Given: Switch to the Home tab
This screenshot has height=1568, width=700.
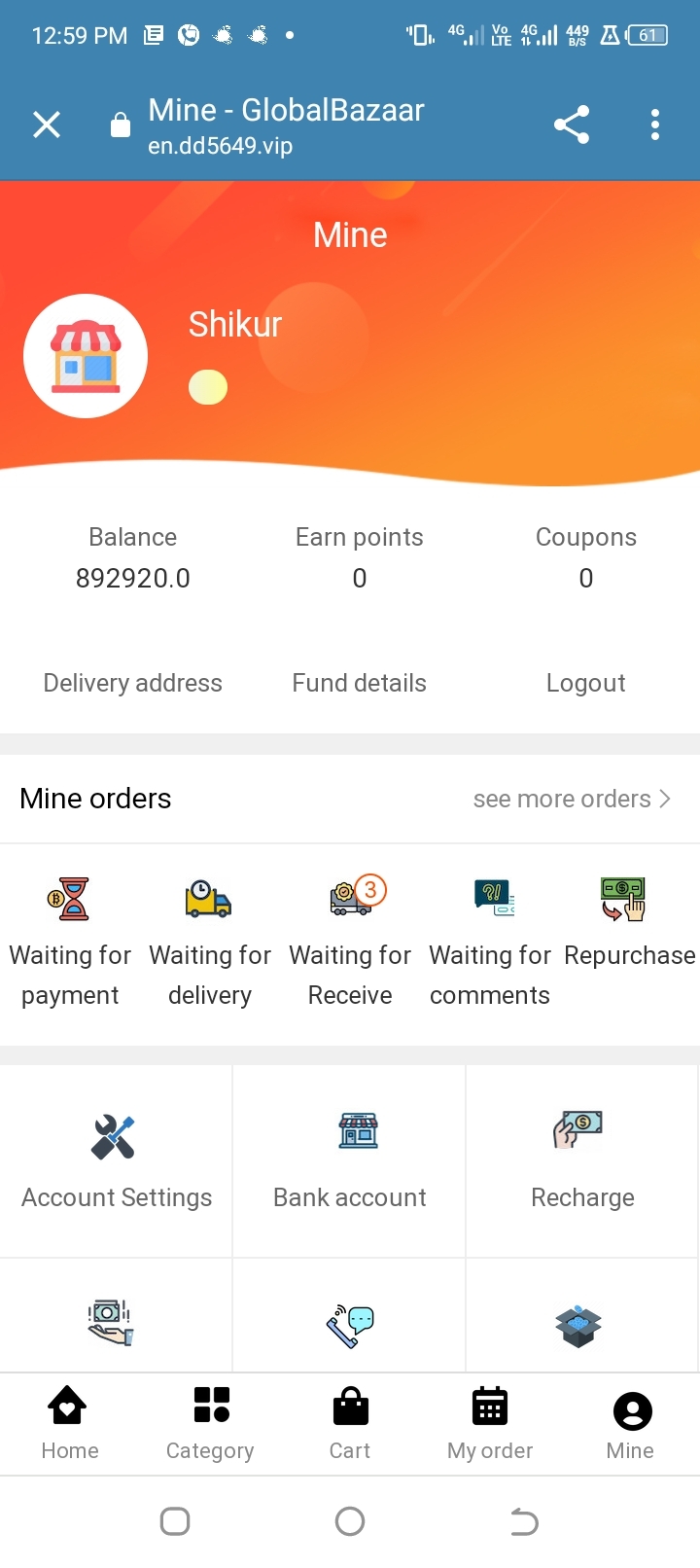Looking at the screenshot, I should click(70, 1423).
